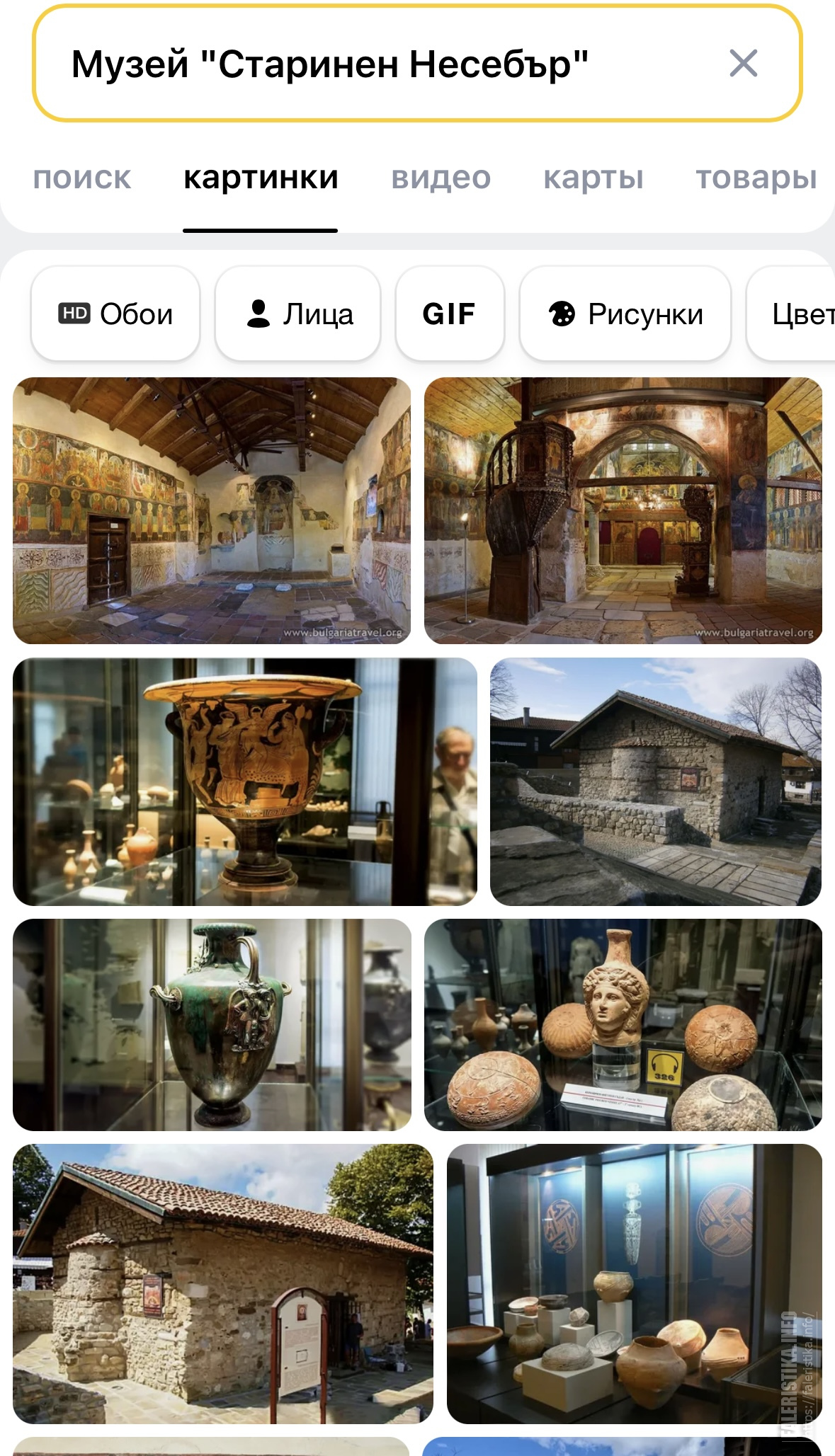View the pottery display case with blue panels

635,1283
